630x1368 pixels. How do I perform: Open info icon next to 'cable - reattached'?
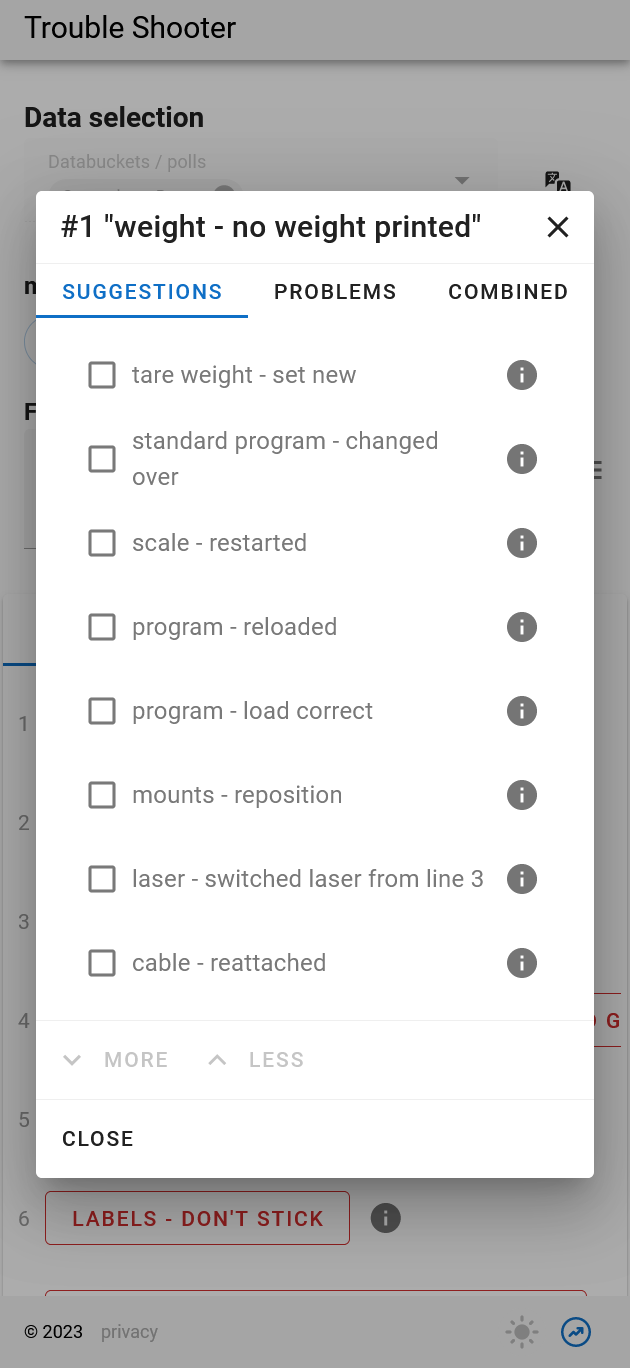click(x=522, y=963)
